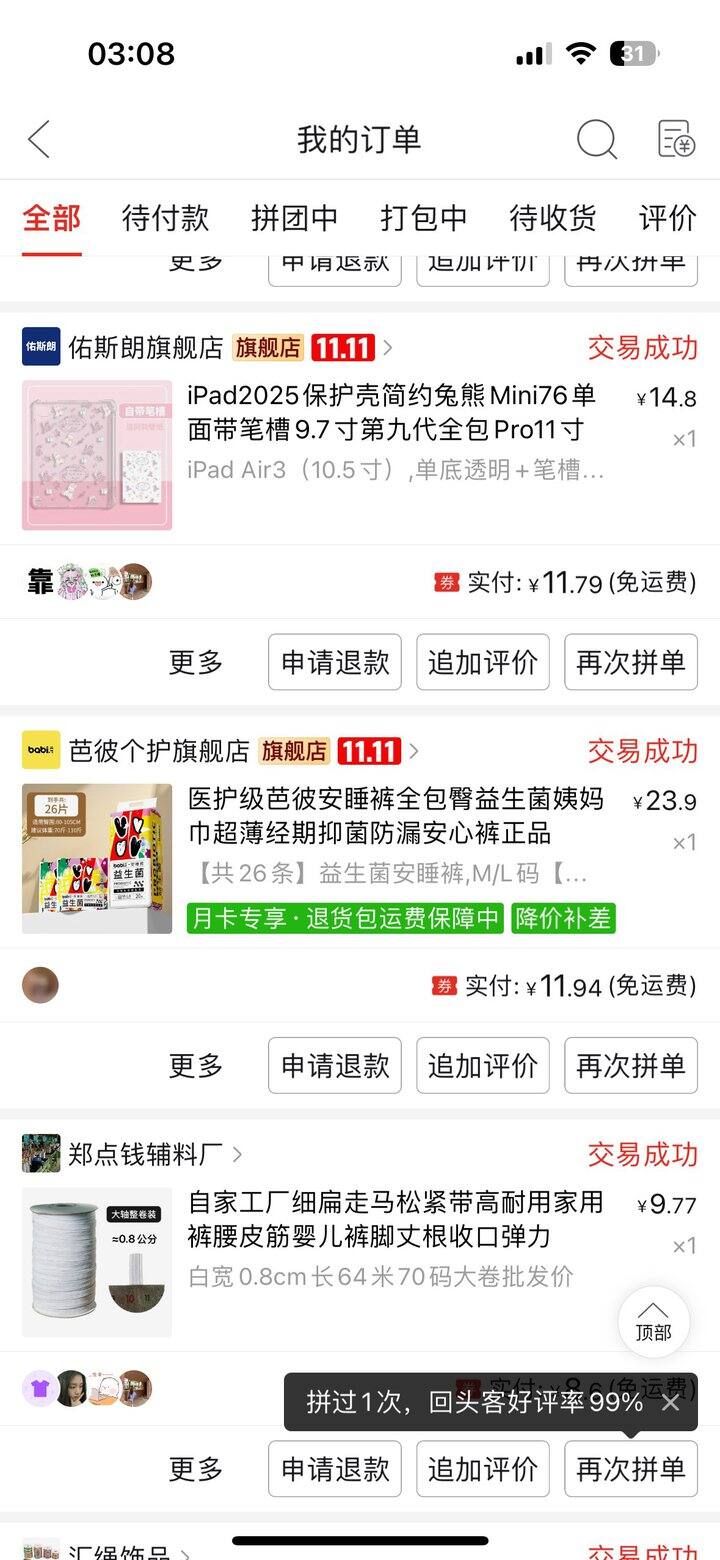The height and width of the screenshot is (1560, 720).
Task: Jump to top with 顶部 button
Action: [x=653, y=1321]
